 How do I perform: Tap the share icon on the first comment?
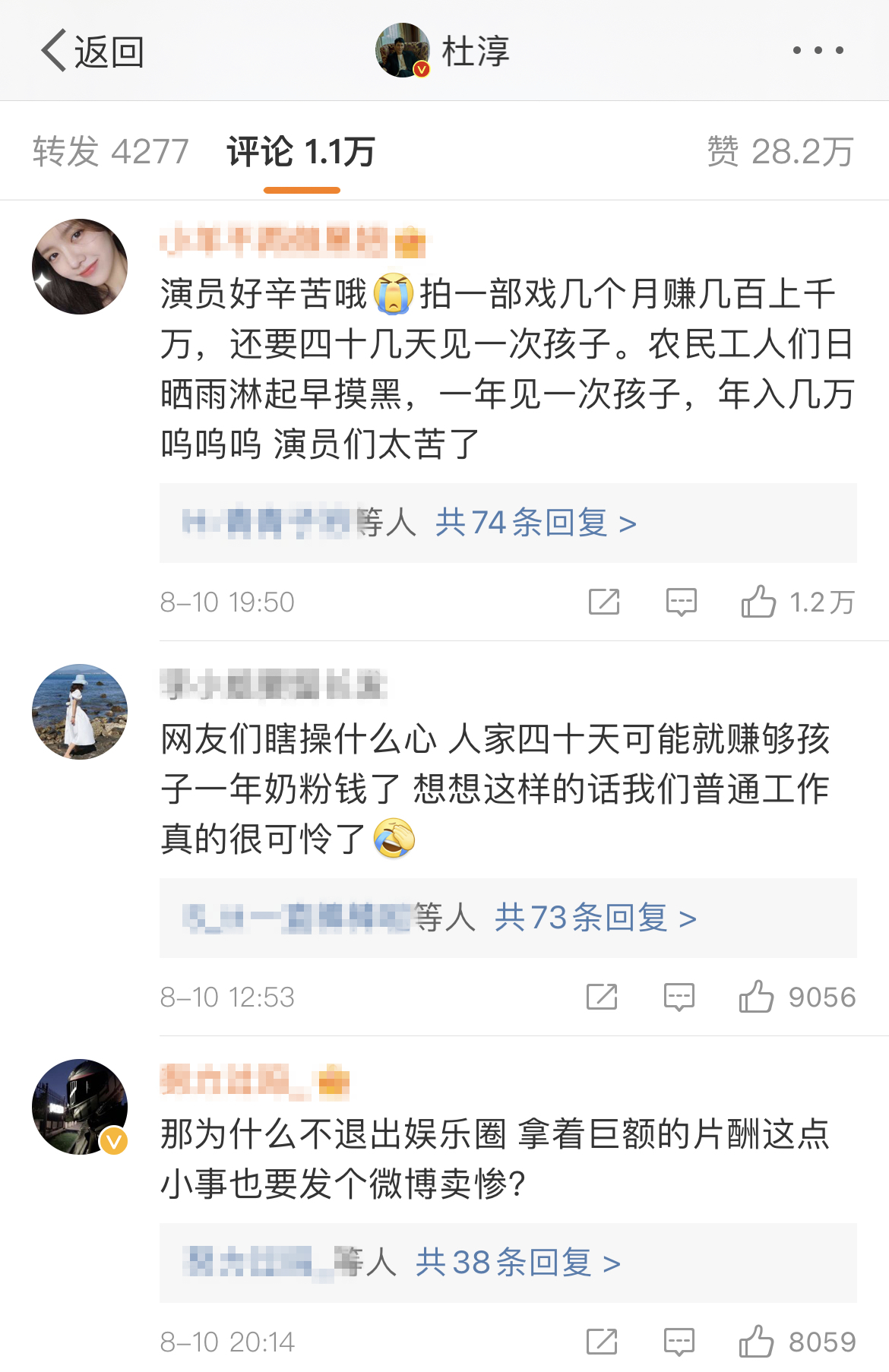pos(603,602)
